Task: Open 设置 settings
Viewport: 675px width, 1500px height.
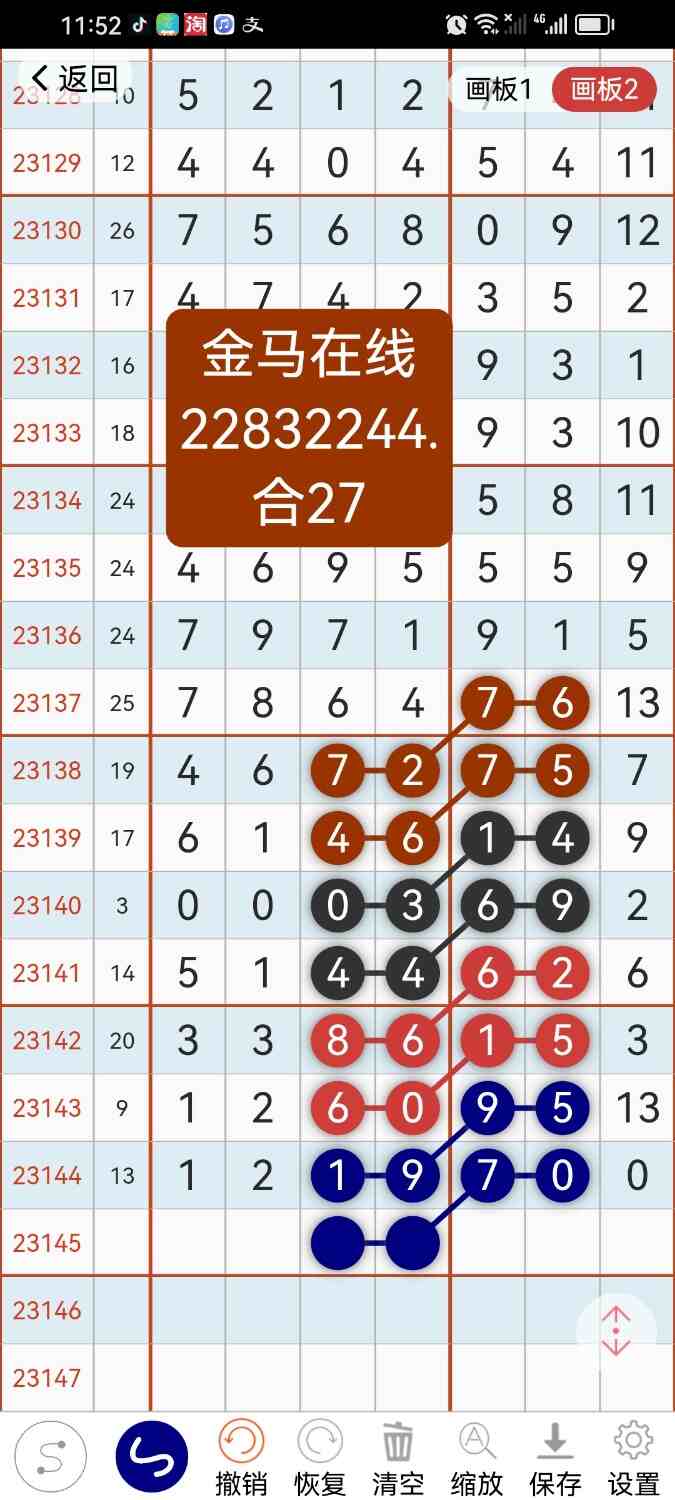Action: coord(633,1458)
